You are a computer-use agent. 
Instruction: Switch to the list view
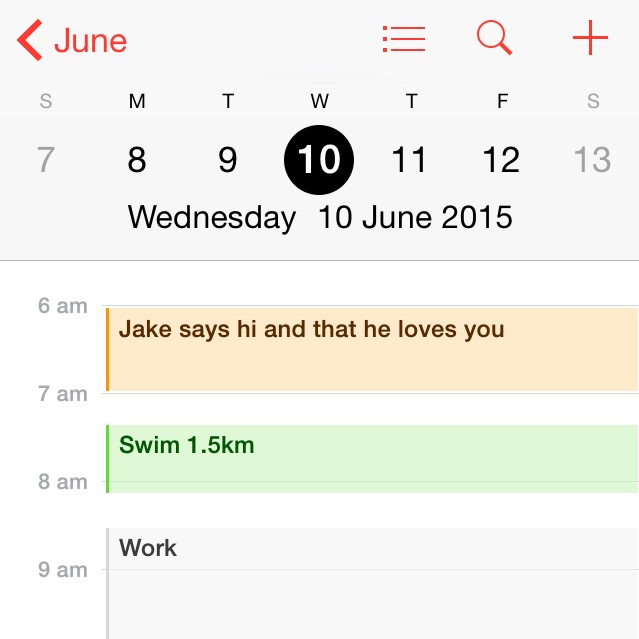[x=404, y=40]
